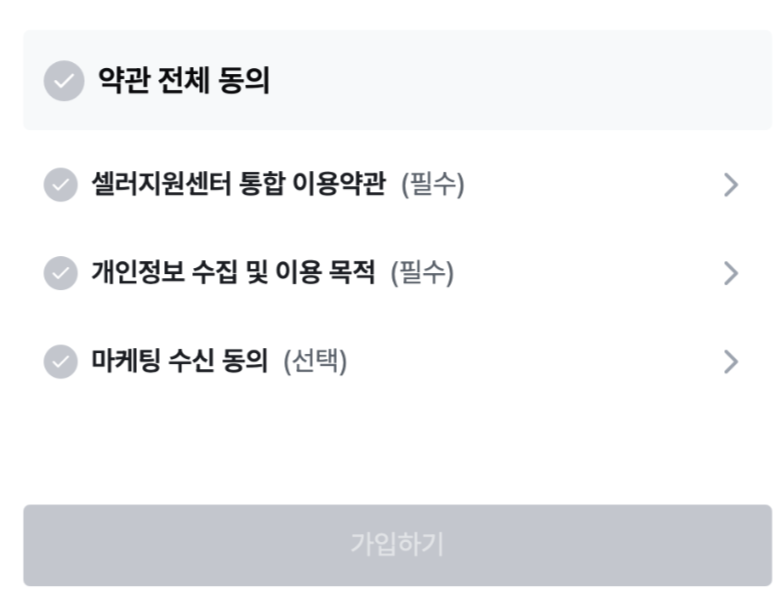Tap the 가입하기 button
Image resolution: width=784 pixels, height=605 pixels.
397,545
